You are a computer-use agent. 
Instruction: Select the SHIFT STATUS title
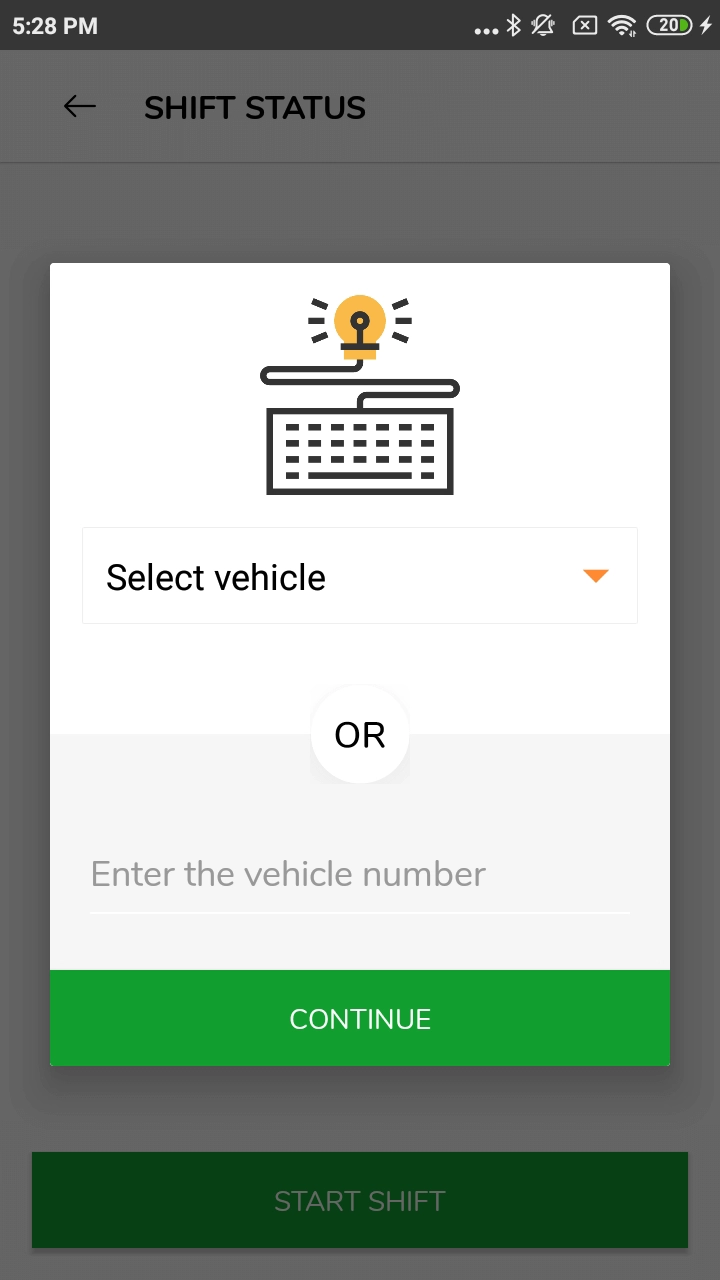[255, 107]
